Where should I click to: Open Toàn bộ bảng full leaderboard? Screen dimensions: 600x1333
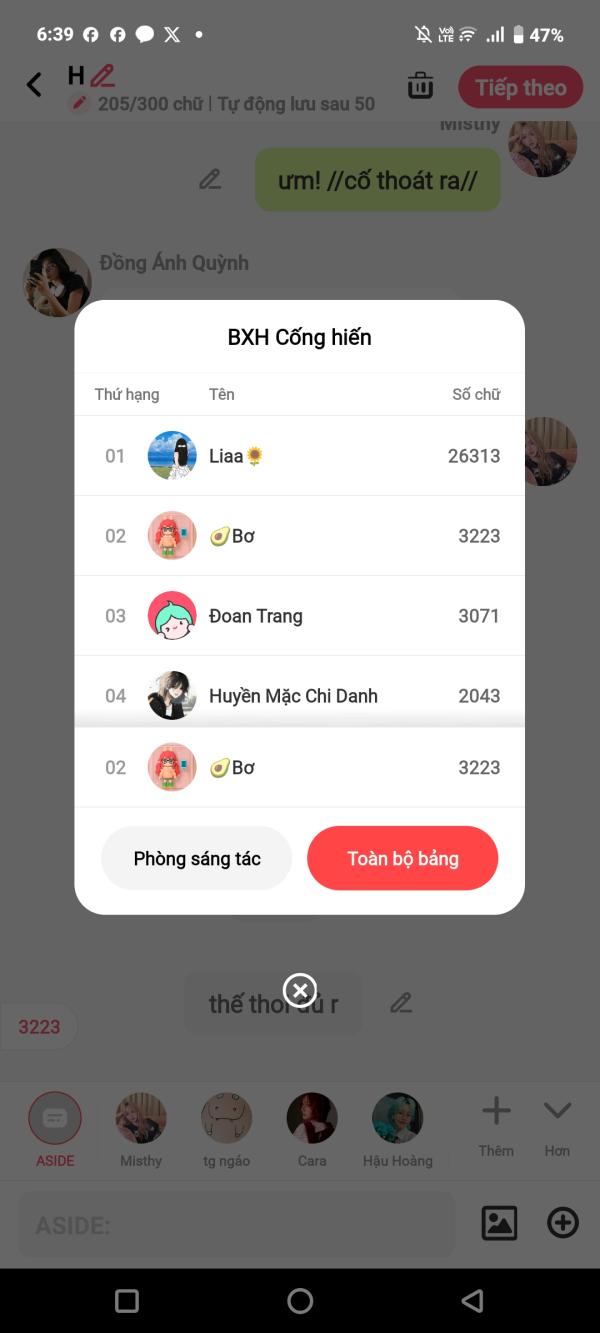click(x=402, y=858)
